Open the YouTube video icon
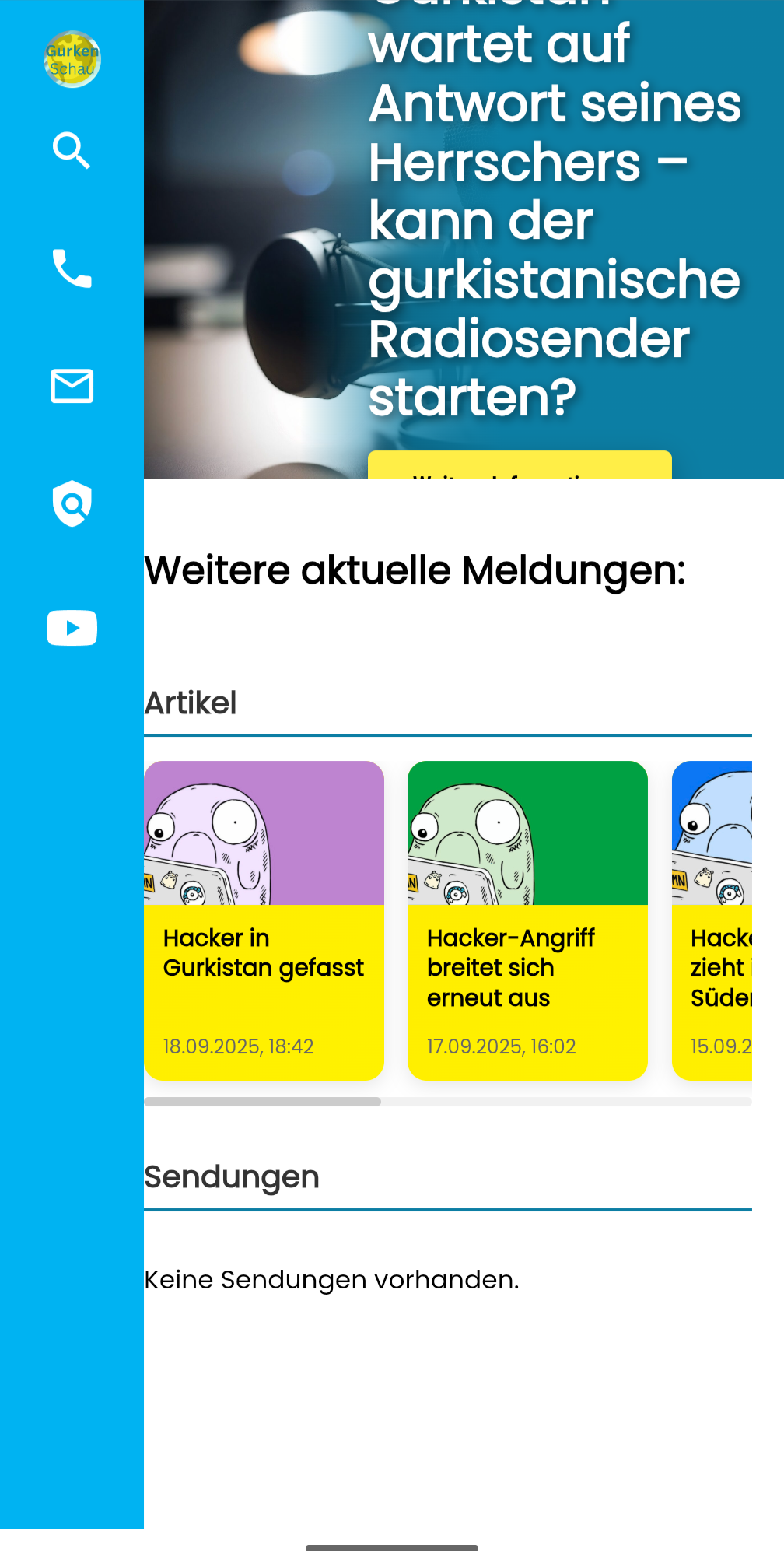 click(72, 628)
